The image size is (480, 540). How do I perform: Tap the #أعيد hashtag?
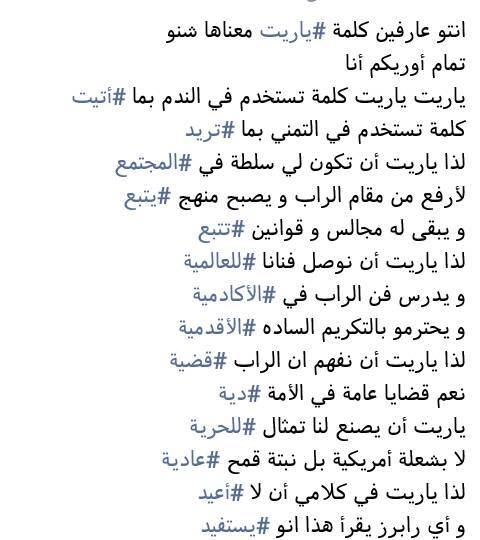(x=221, y=493)
